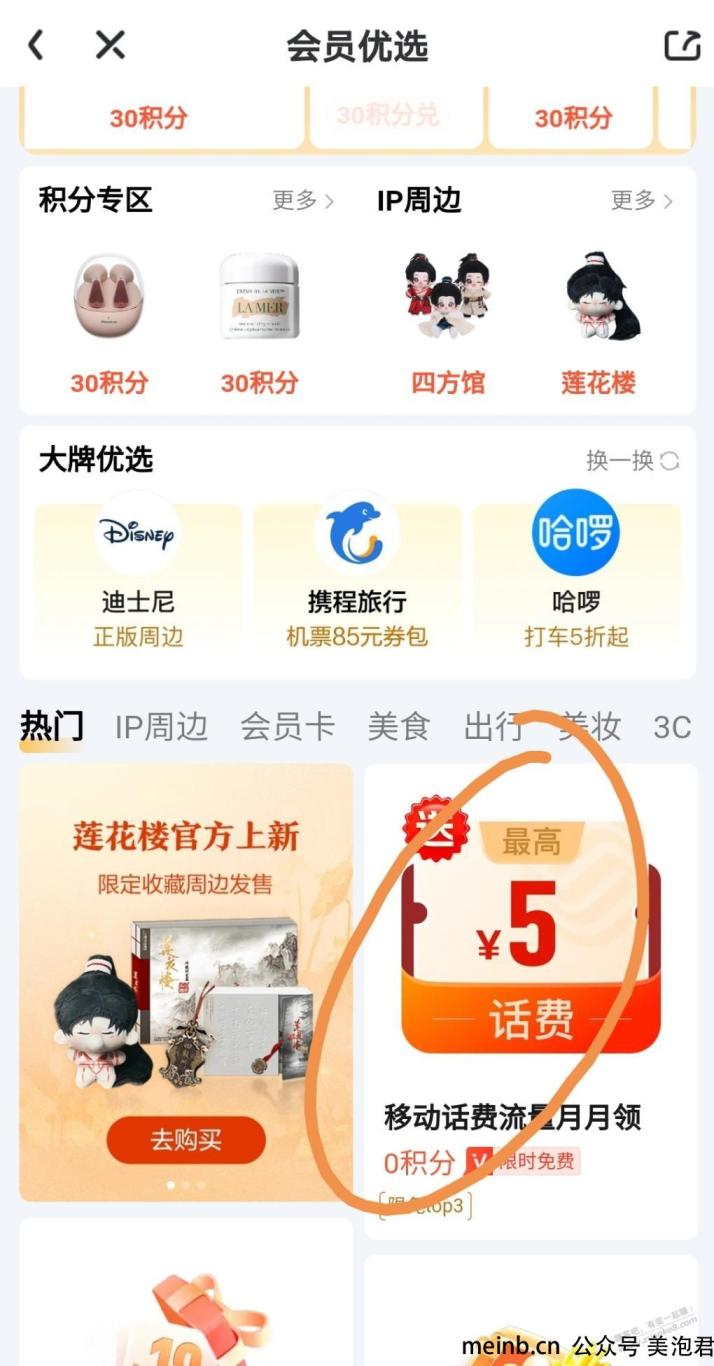Image resolution: width=714 pixels, height=1366 pixels.
Task: Select the 美食 tab
Action: click(x=398, y=727)
